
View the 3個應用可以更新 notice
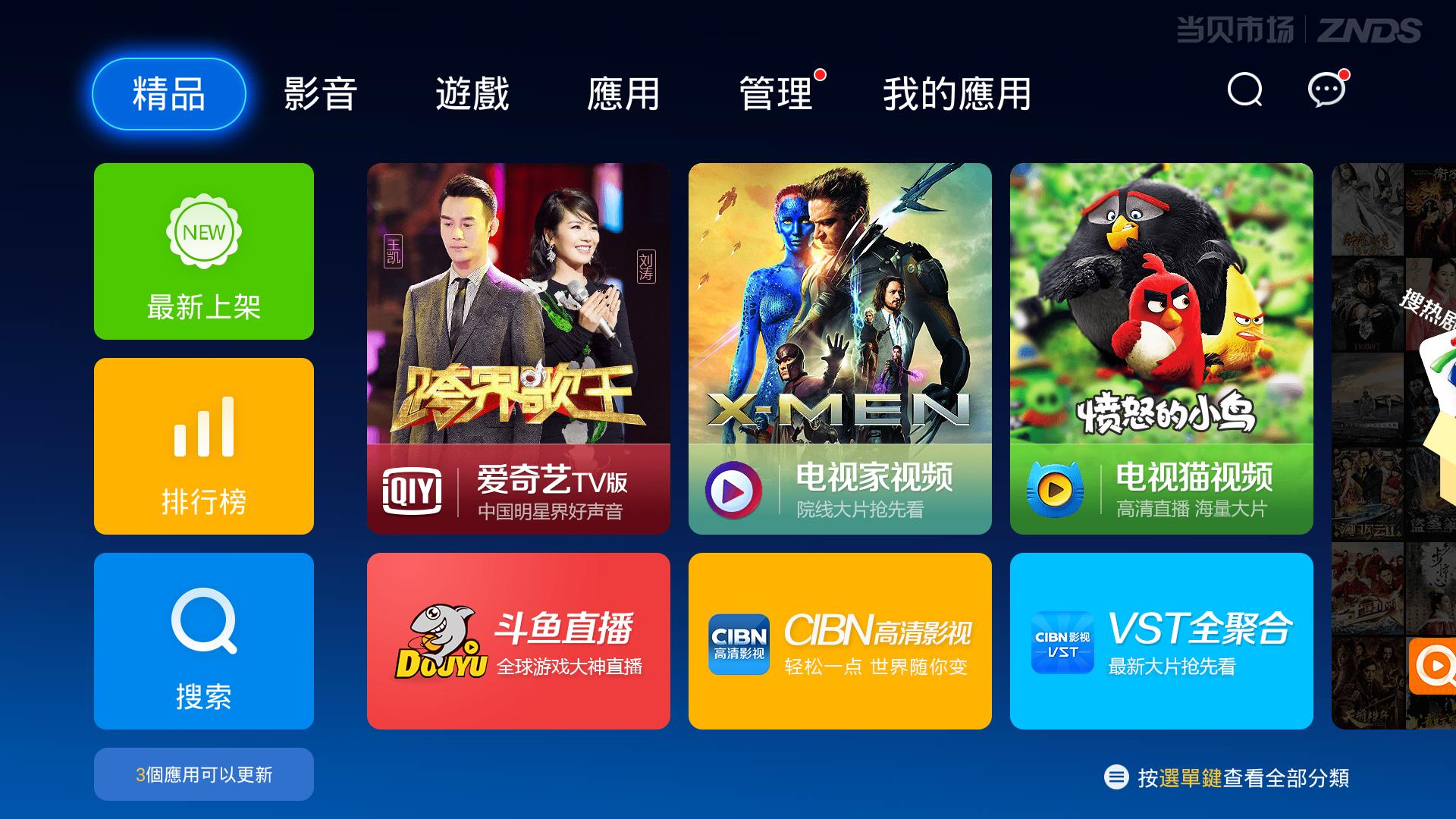(203, 774)
